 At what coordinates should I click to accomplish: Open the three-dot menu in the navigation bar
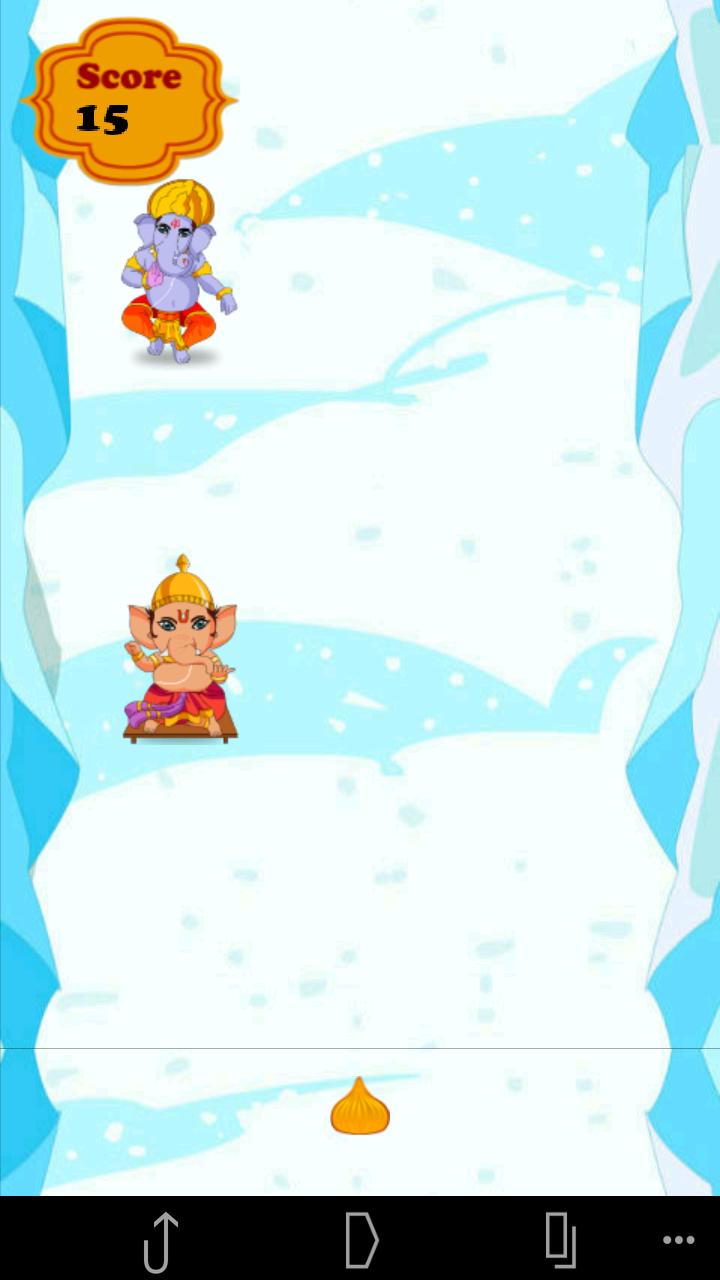(x=679, y=1240)
